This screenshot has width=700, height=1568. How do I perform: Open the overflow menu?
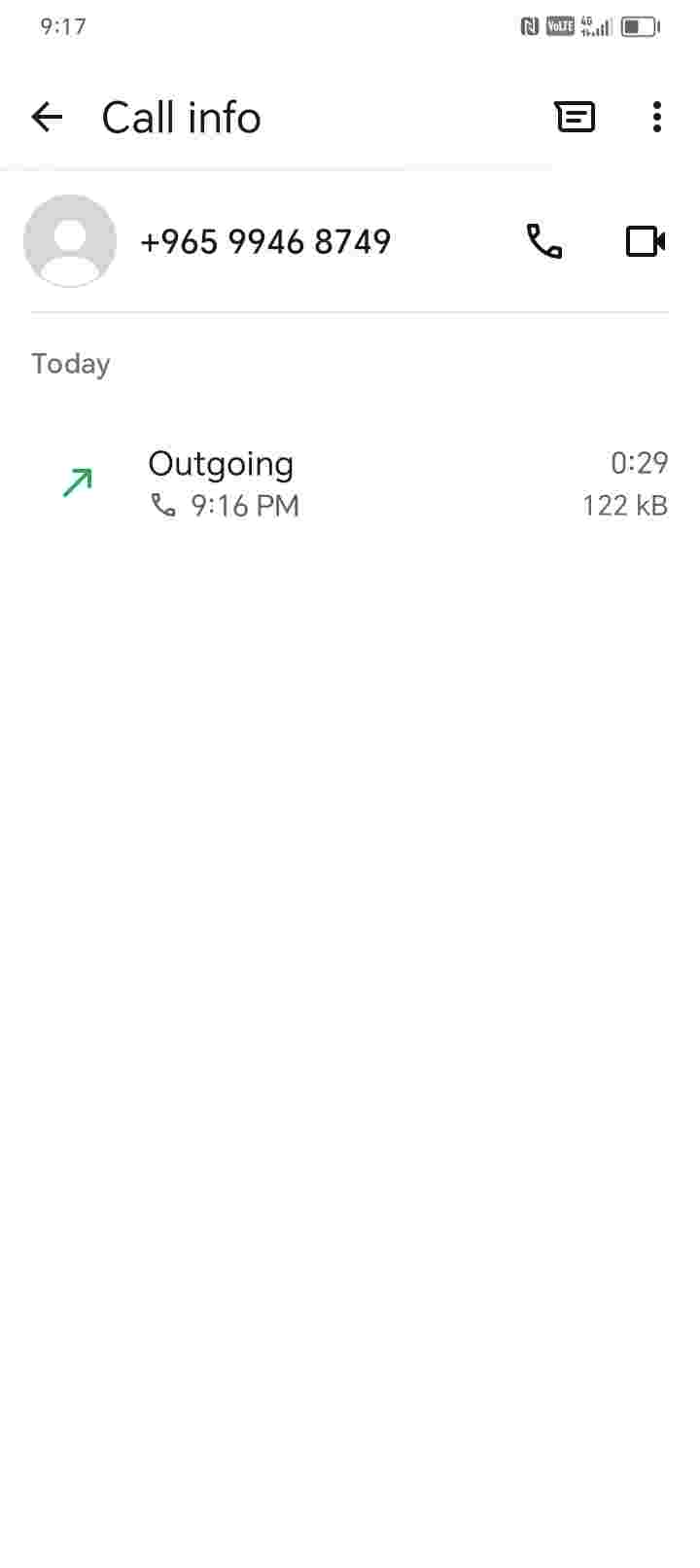(657, 118)
